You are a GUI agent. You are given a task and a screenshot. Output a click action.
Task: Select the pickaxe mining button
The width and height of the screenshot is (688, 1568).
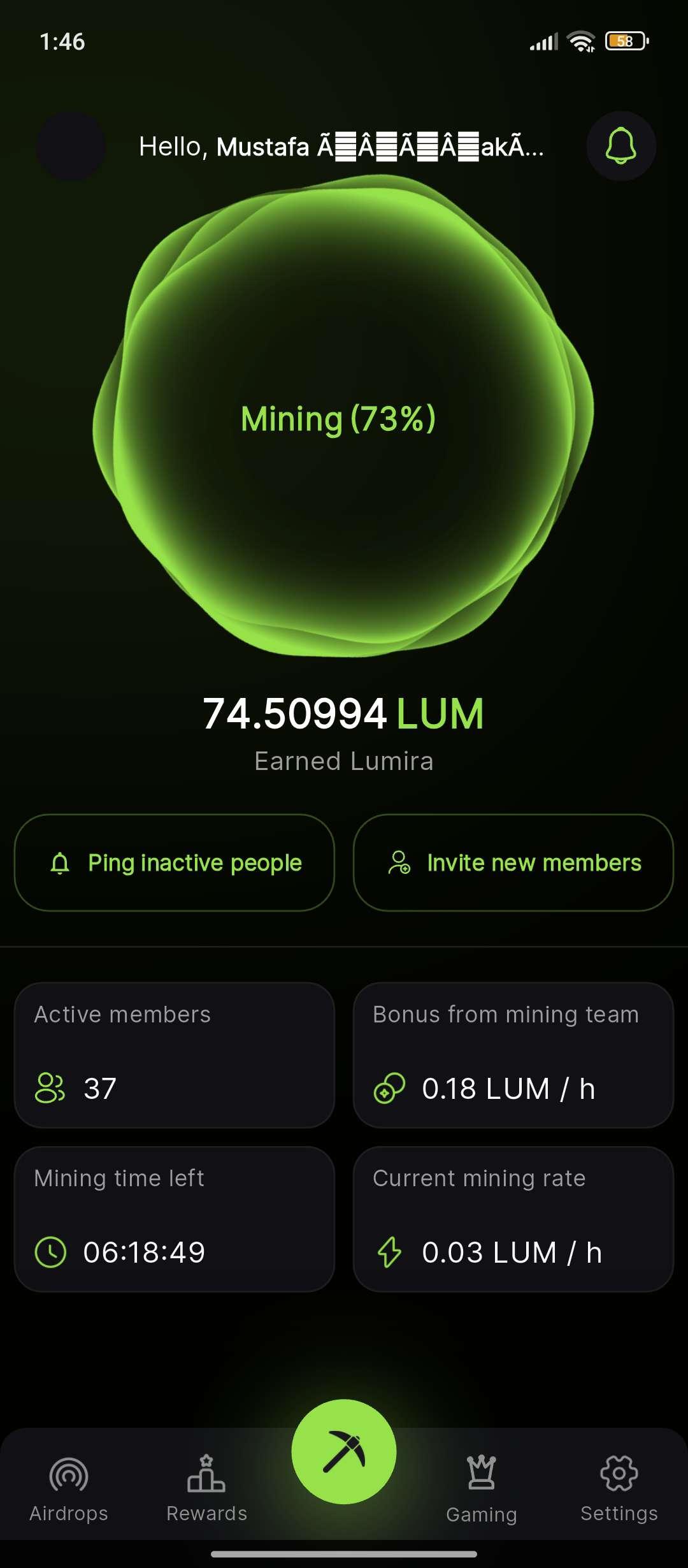point(344,1451)
